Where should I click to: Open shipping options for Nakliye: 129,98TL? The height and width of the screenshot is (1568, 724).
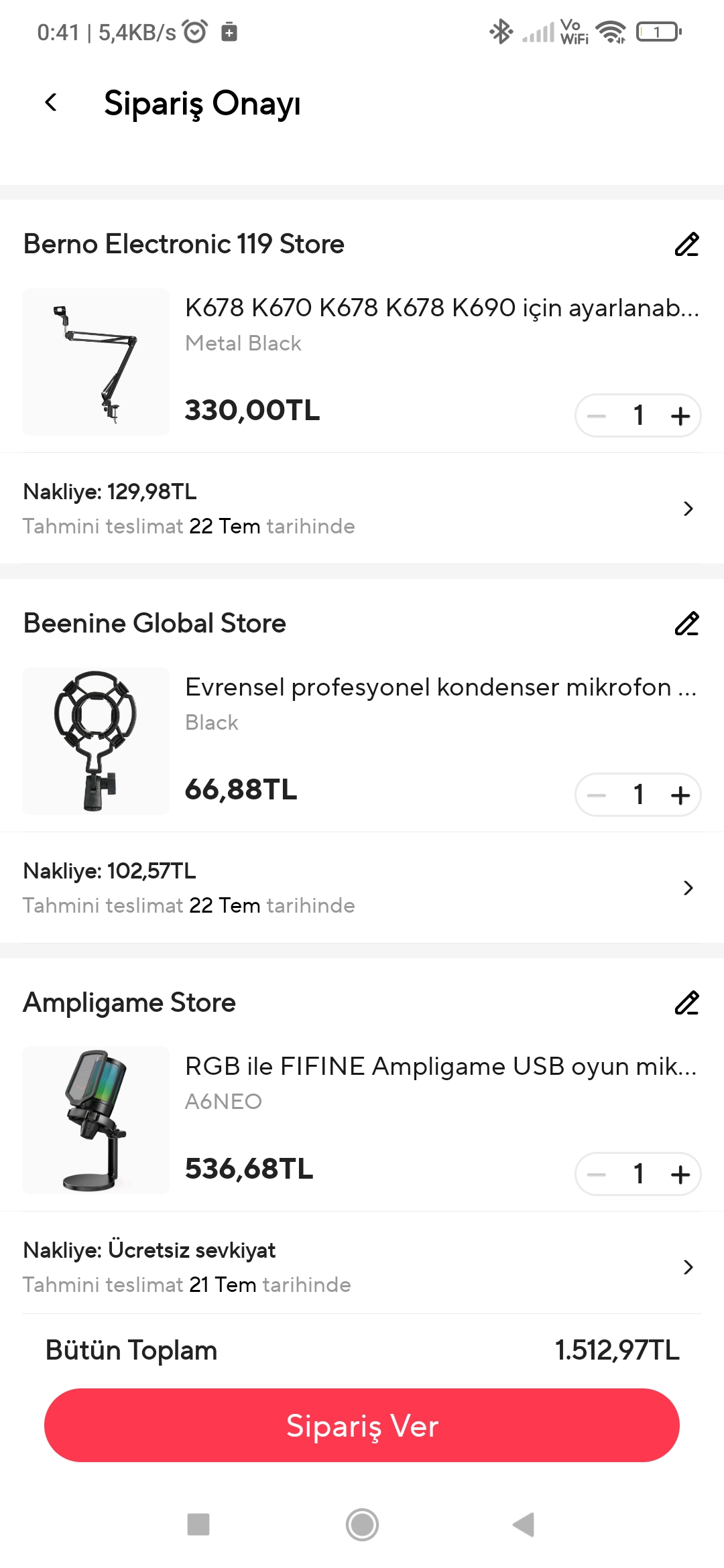tap(688, 509)
